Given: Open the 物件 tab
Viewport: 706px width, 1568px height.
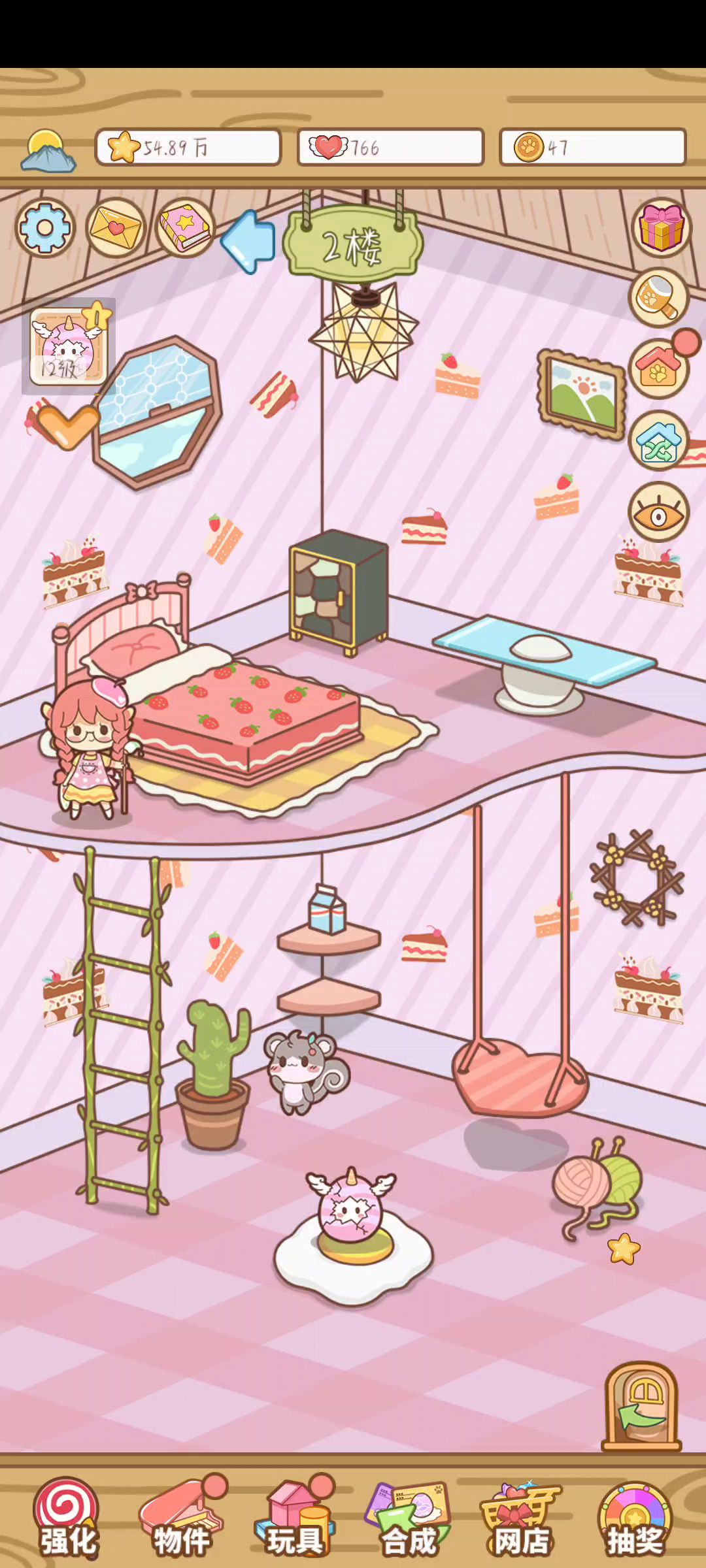Looking at the screenshot, I should pos(182,1518).
